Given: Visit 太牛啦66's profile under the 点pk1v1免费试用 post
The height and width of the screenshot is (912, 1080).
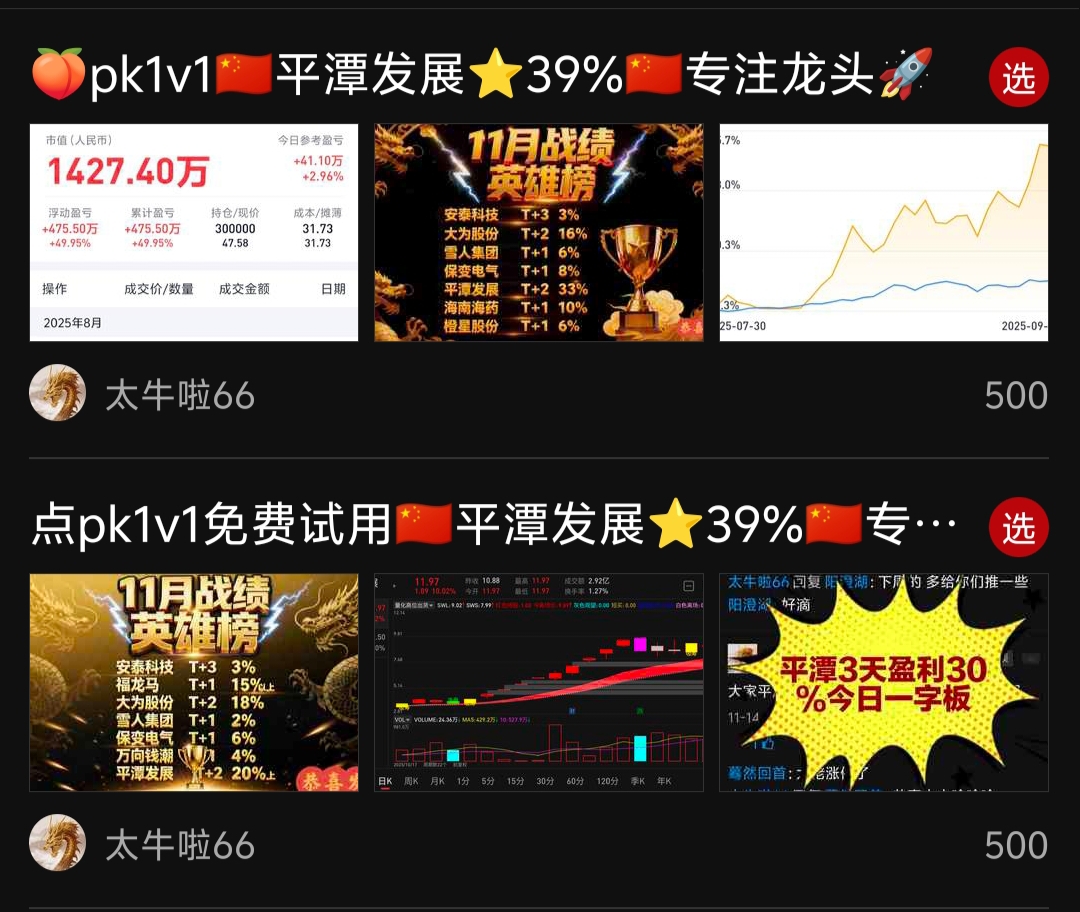Looking at the screenshot, I should tap(180, 845).
